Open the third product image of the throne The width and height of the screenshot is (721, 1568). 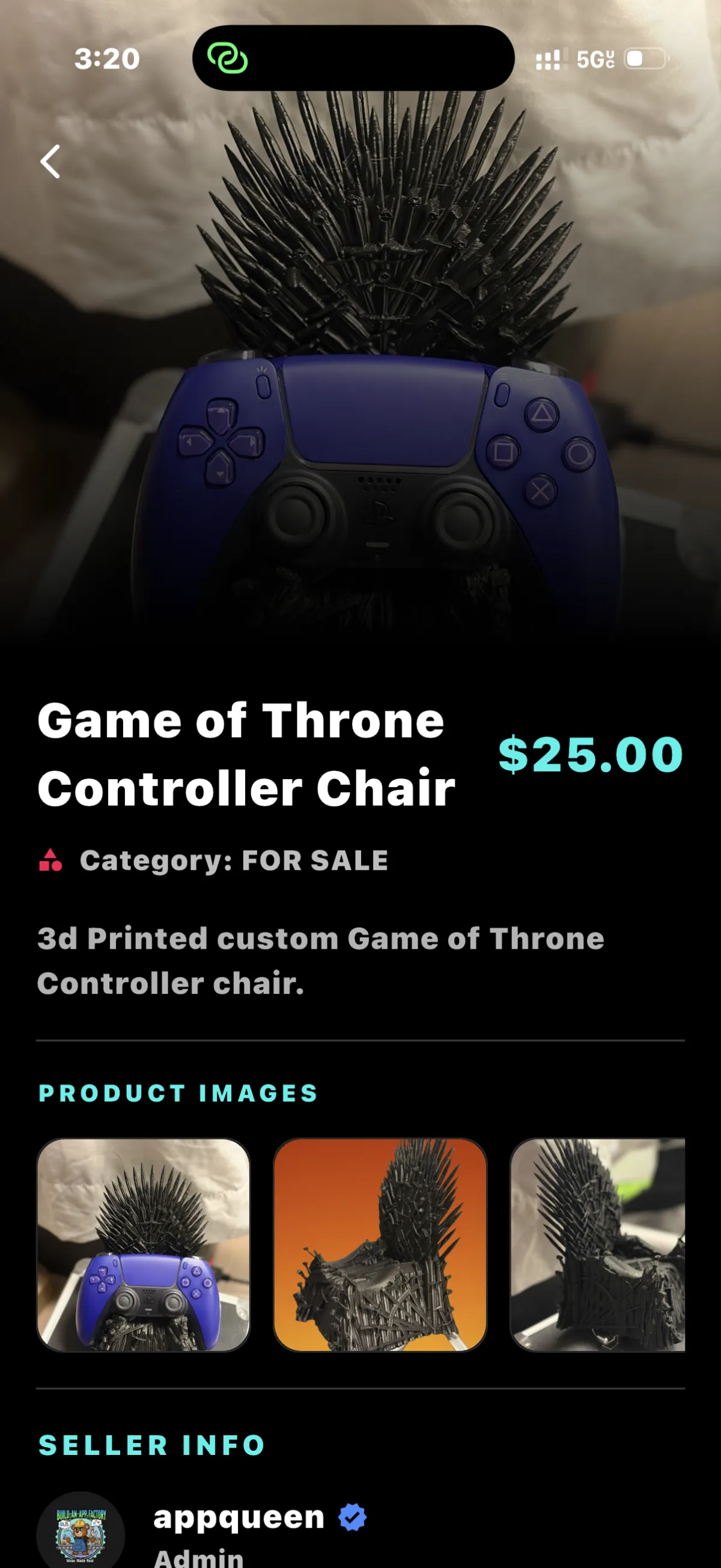pyautogui.click(x=597, y=1245)
